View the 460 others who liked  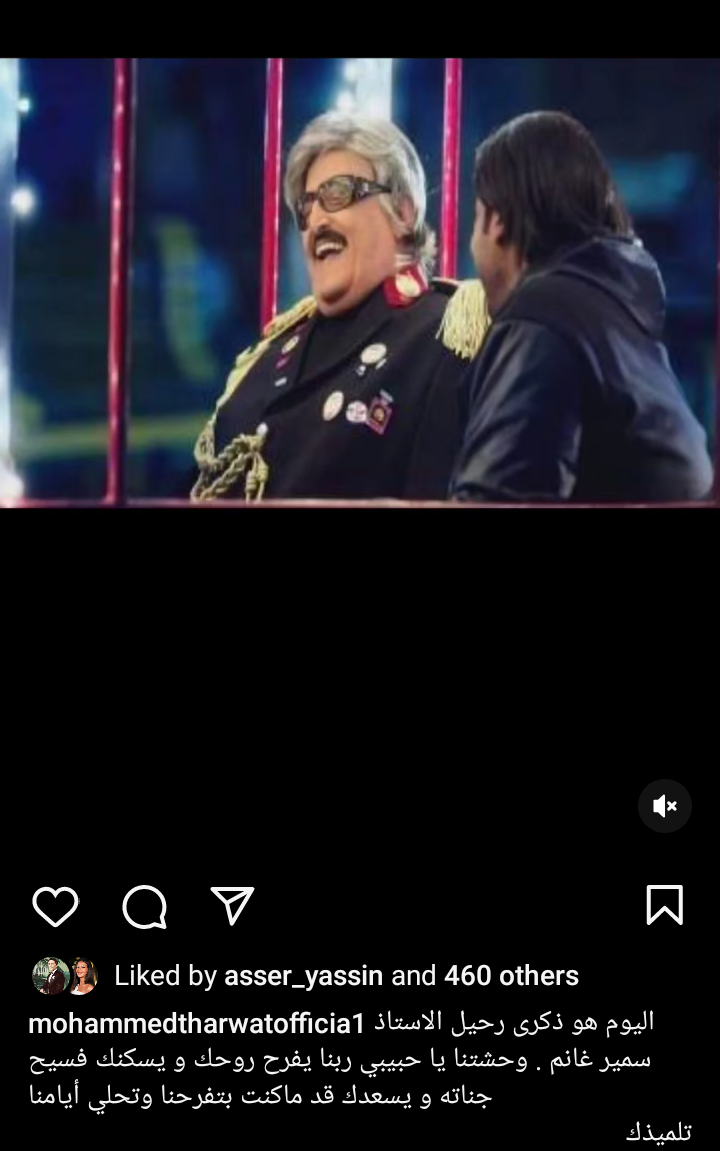pyautogui.click(x=511, y=976)
